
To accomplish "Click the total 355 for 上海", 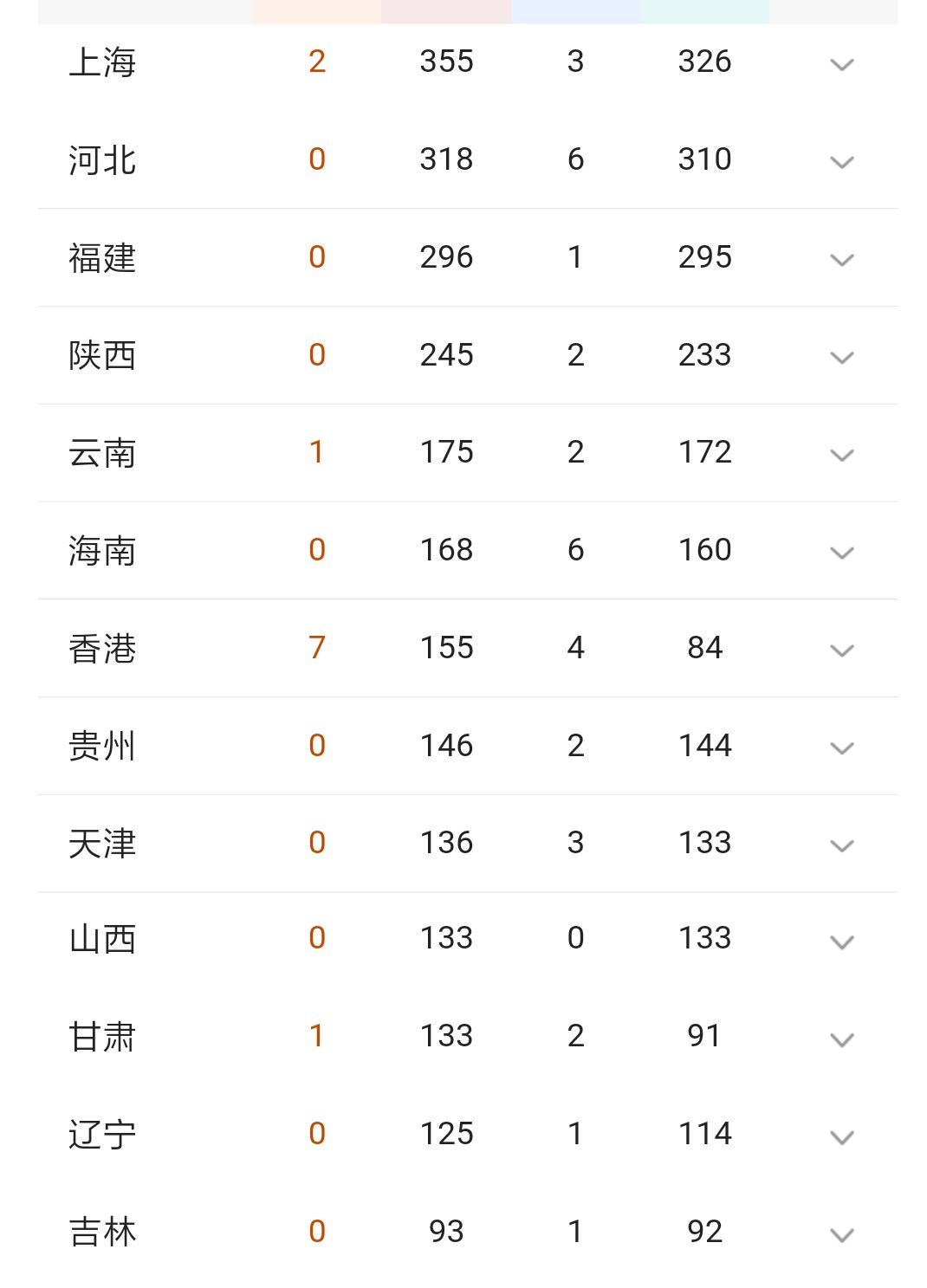I will tap(446, 61).
